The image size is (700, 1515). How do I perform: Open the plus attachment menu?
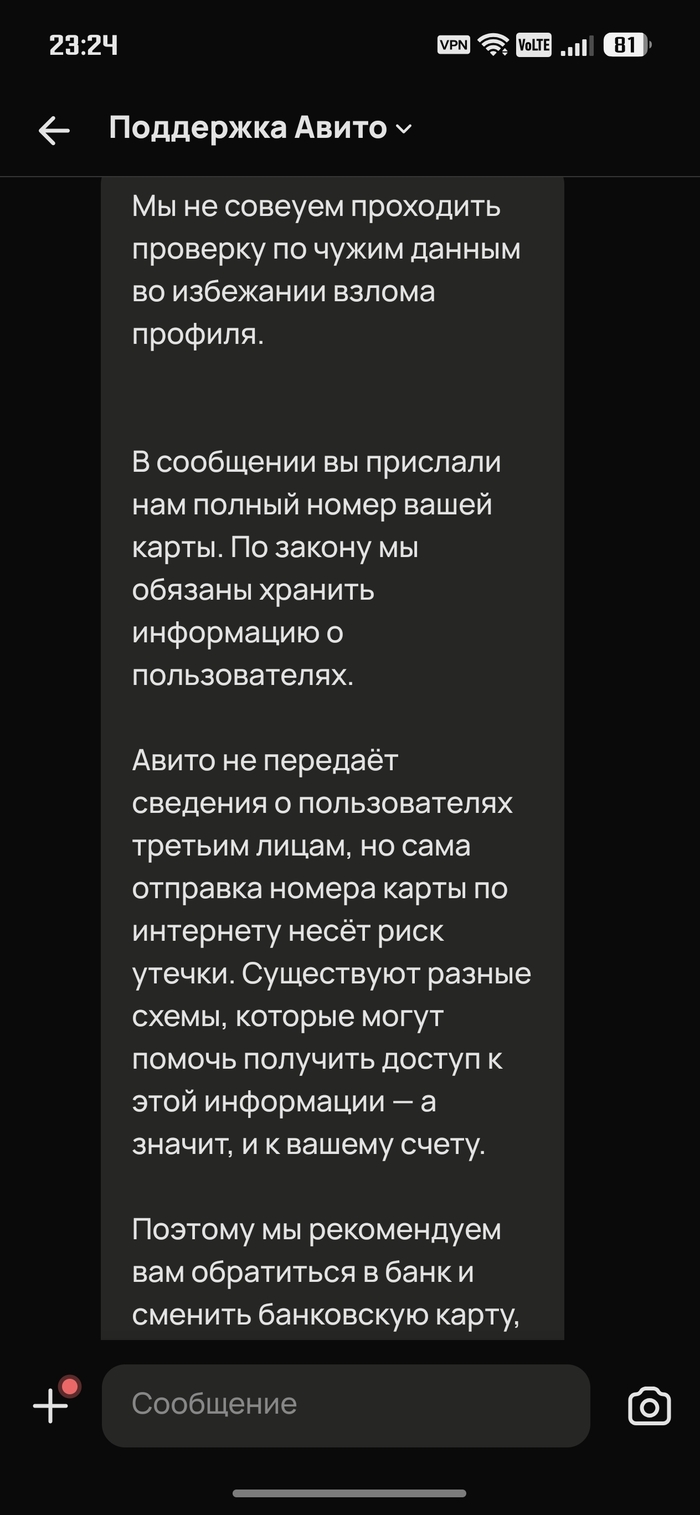(x=51, y=1404)
